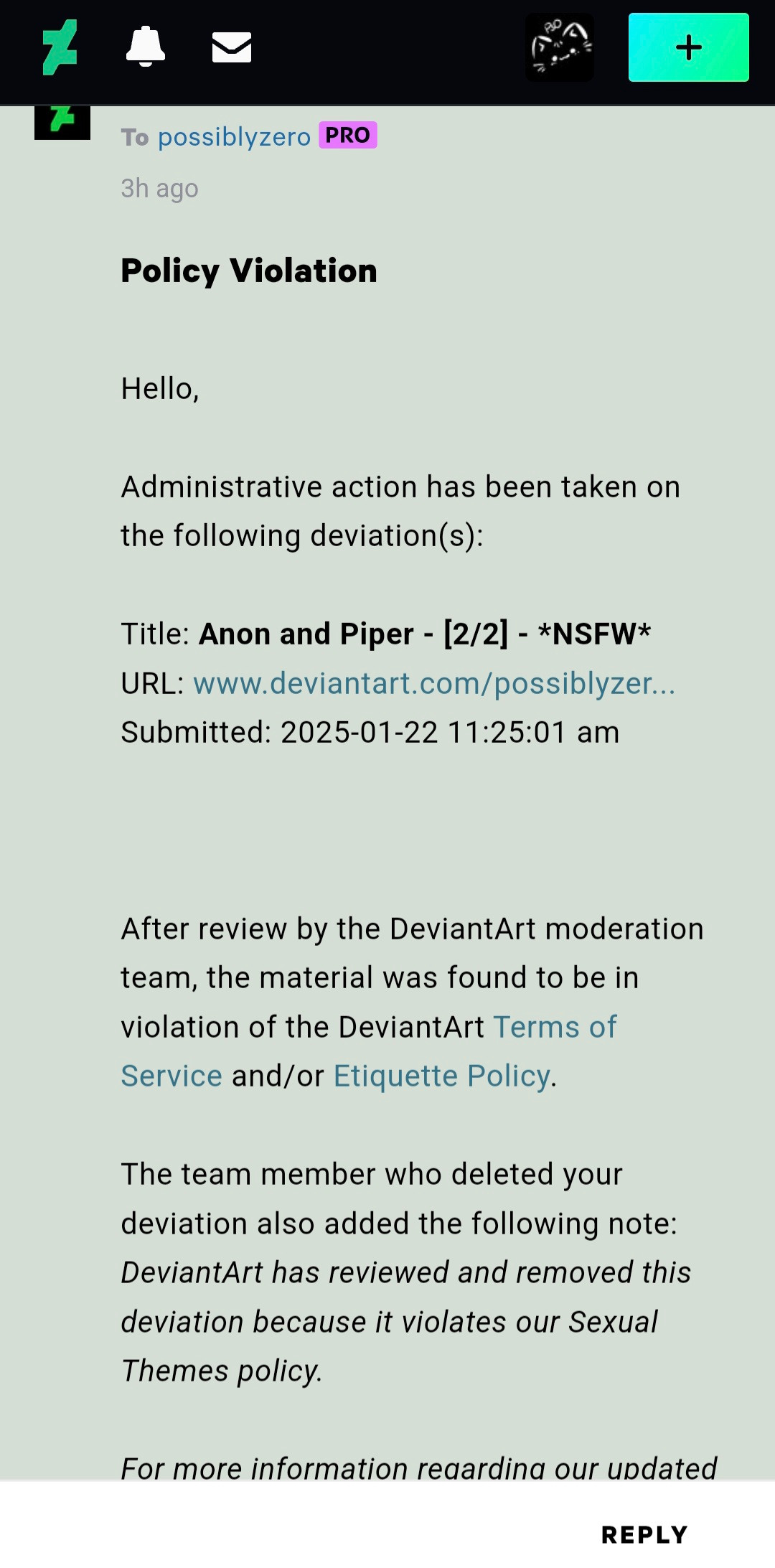Open the profile avatar menu

(x=560, y=47)
